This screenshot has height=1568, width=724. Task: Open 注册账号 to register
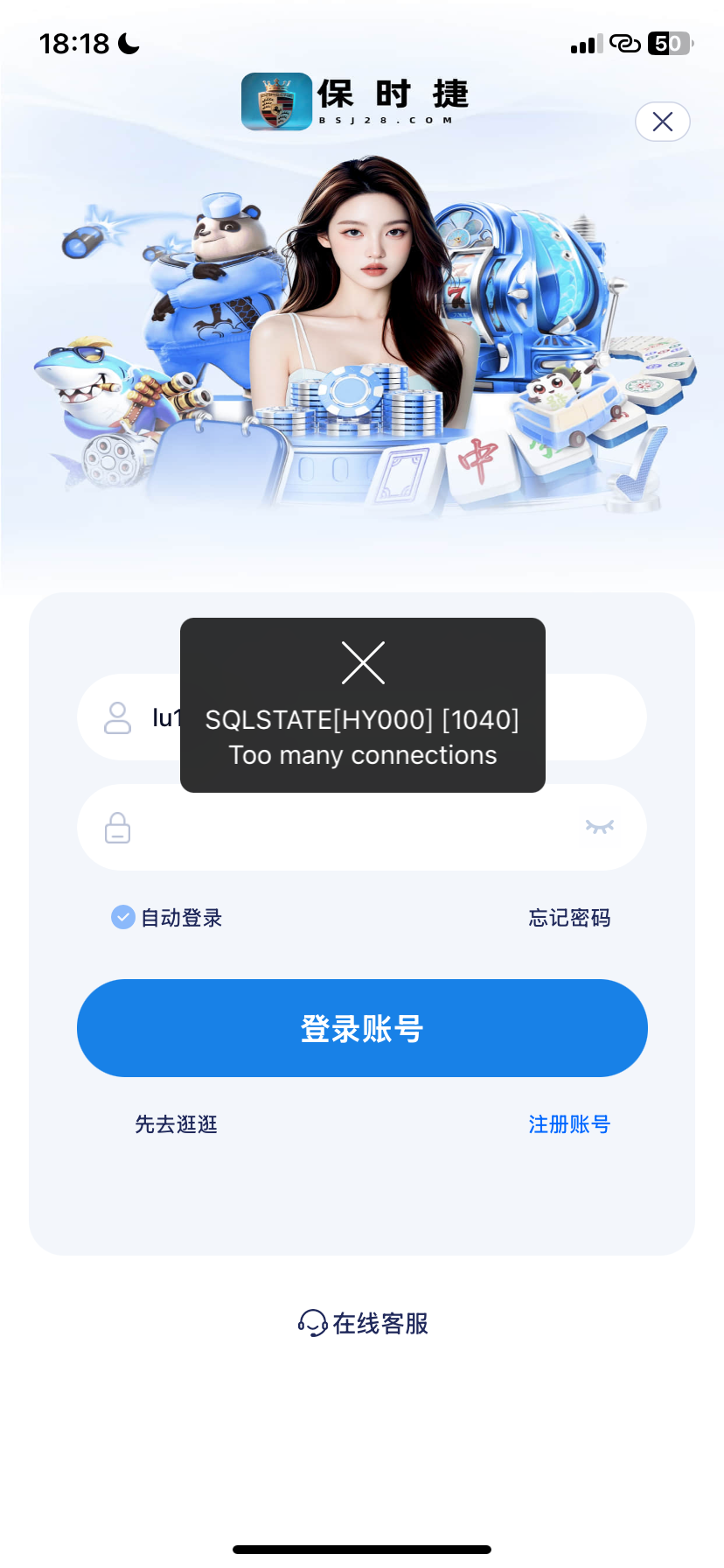click(569, 1124)
